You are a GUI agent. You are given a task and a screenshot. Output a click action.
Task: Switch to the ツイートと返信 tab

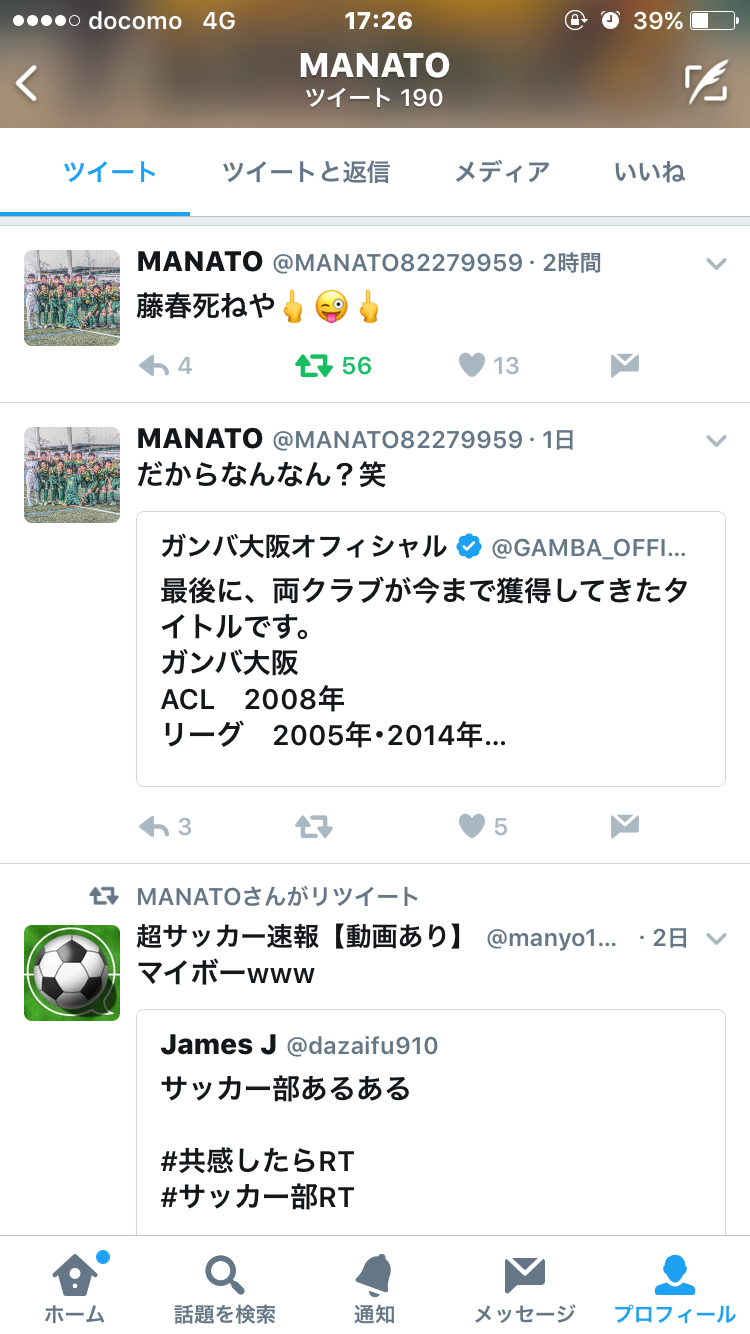(x=306, y=172)
